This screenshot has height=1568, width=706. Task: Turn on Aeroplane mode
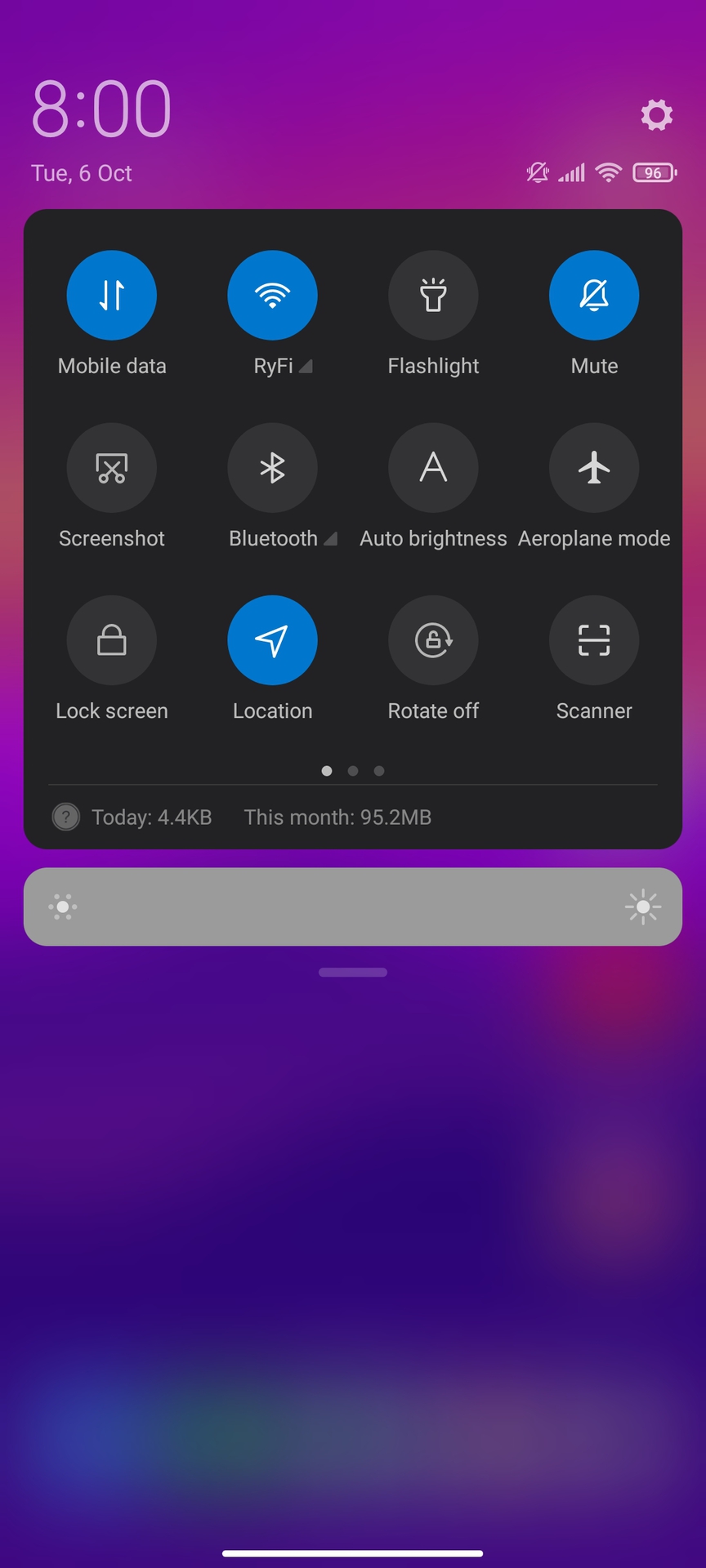click(x=594, y=467)
